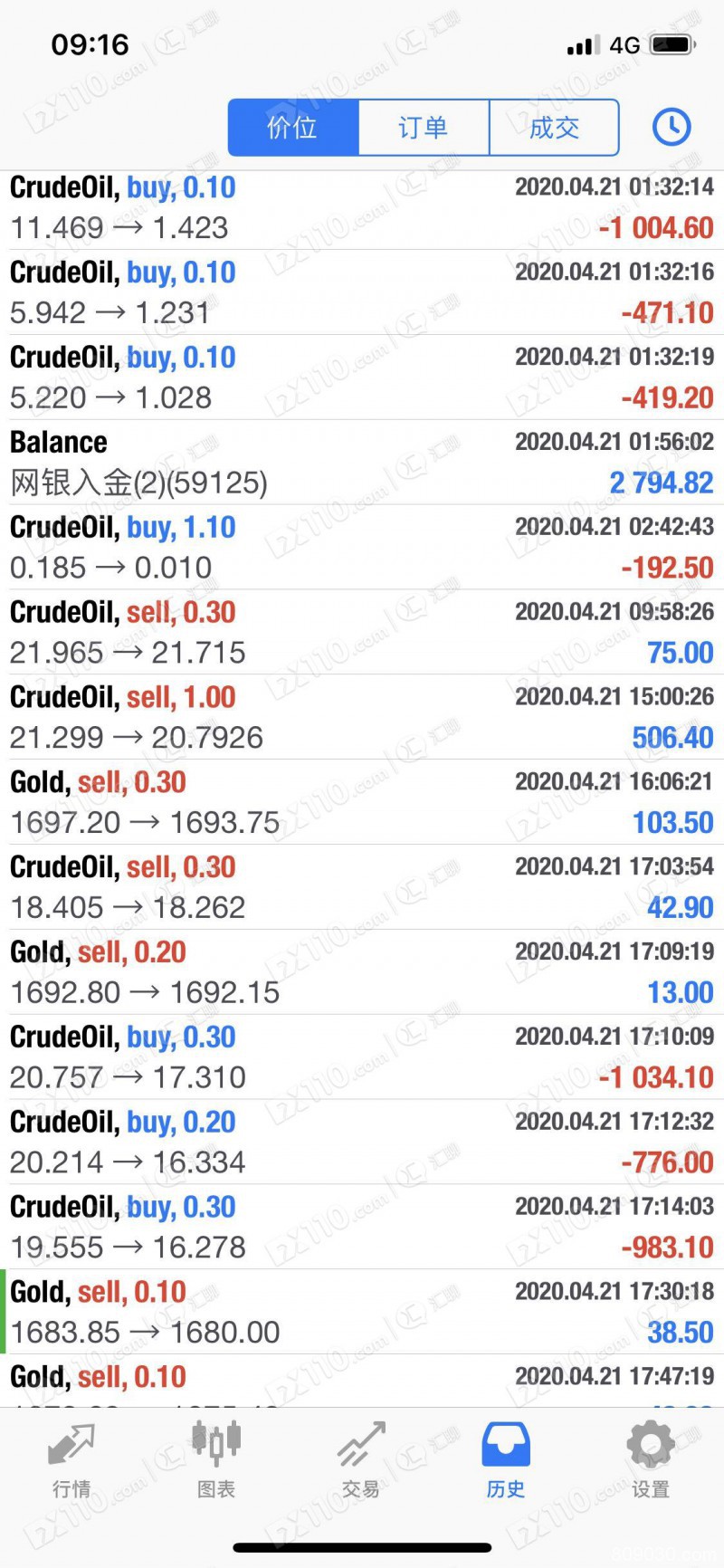
Task: Switch to the 交易 tab
Action: (x=361, y=1460)
